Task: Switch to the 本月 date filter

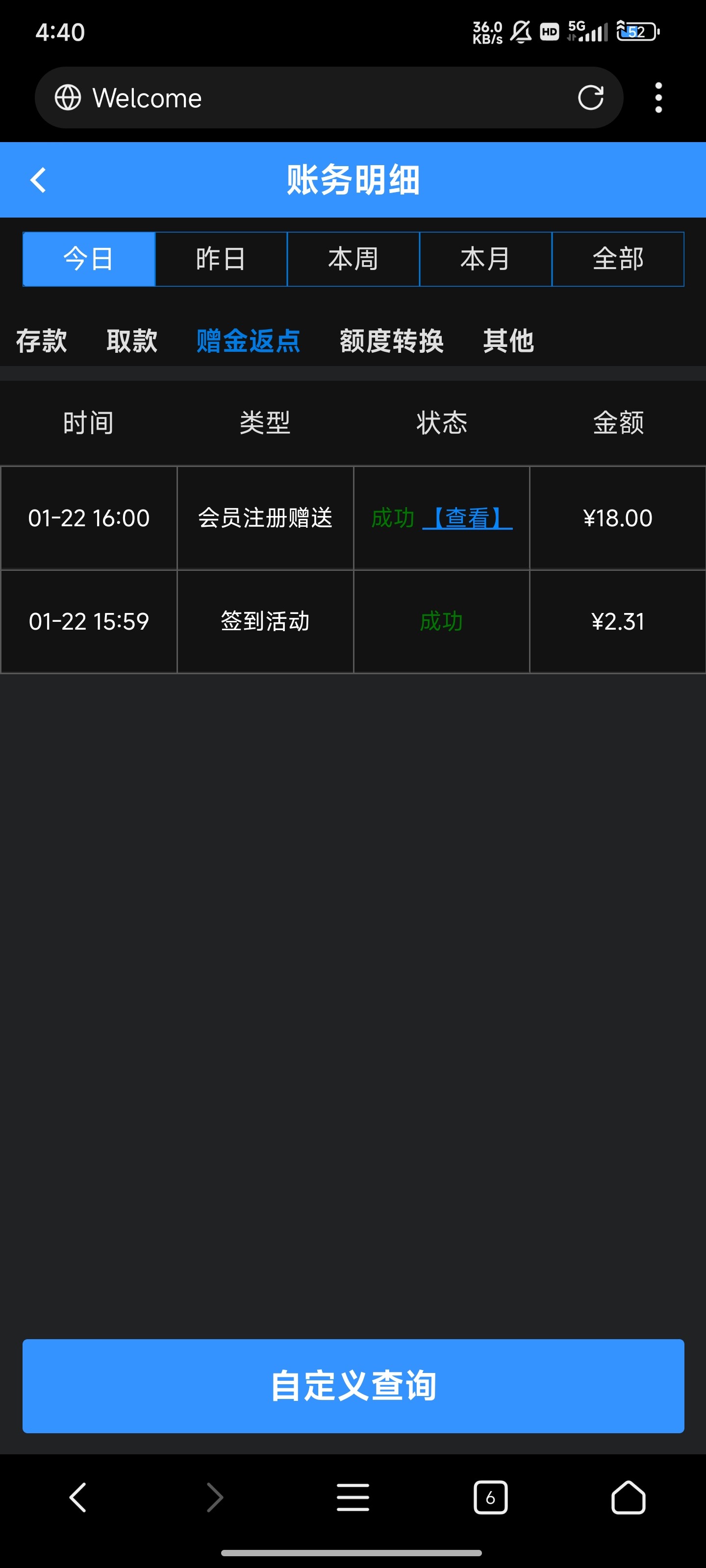Action: tap(485, 259)
